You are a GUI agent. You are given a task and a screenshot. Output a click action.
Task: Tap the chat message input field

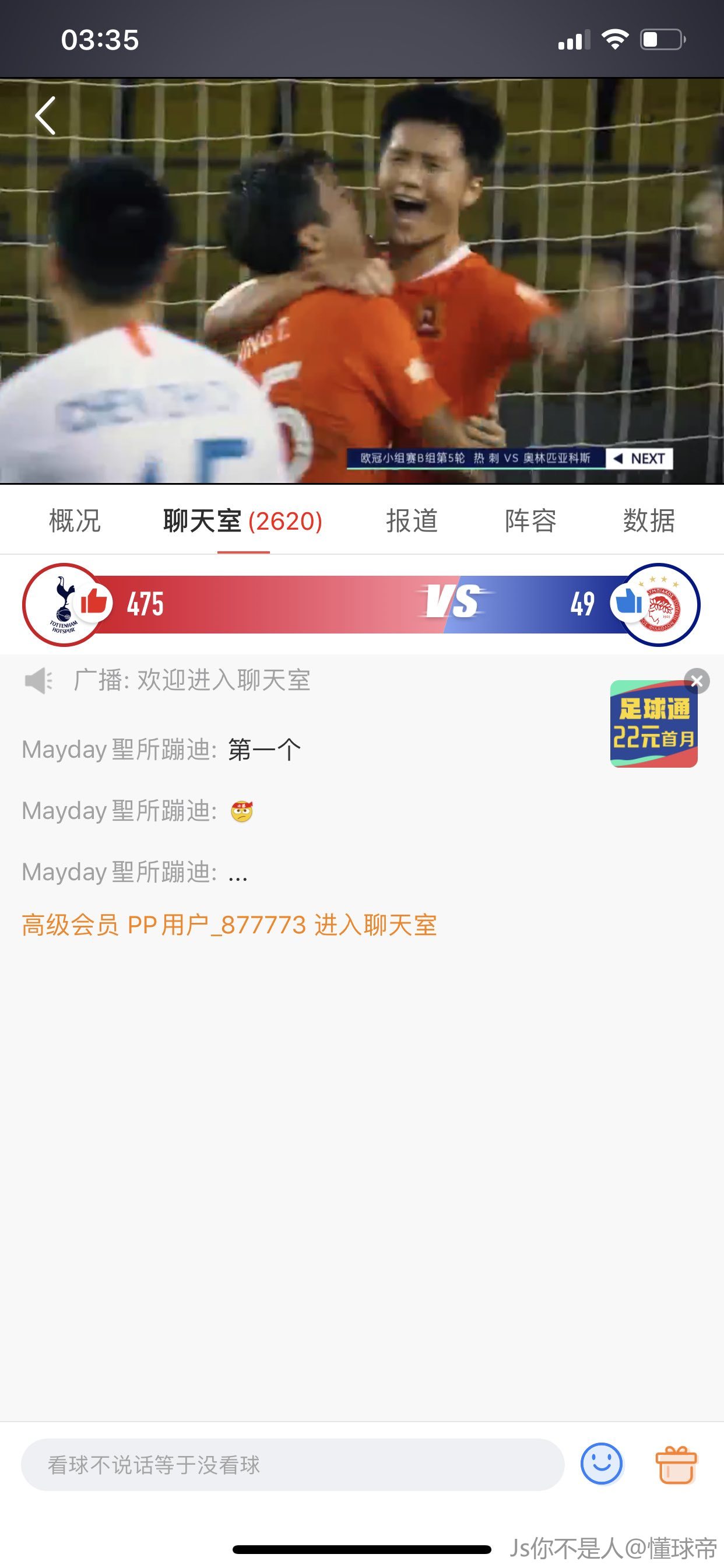292,1465
